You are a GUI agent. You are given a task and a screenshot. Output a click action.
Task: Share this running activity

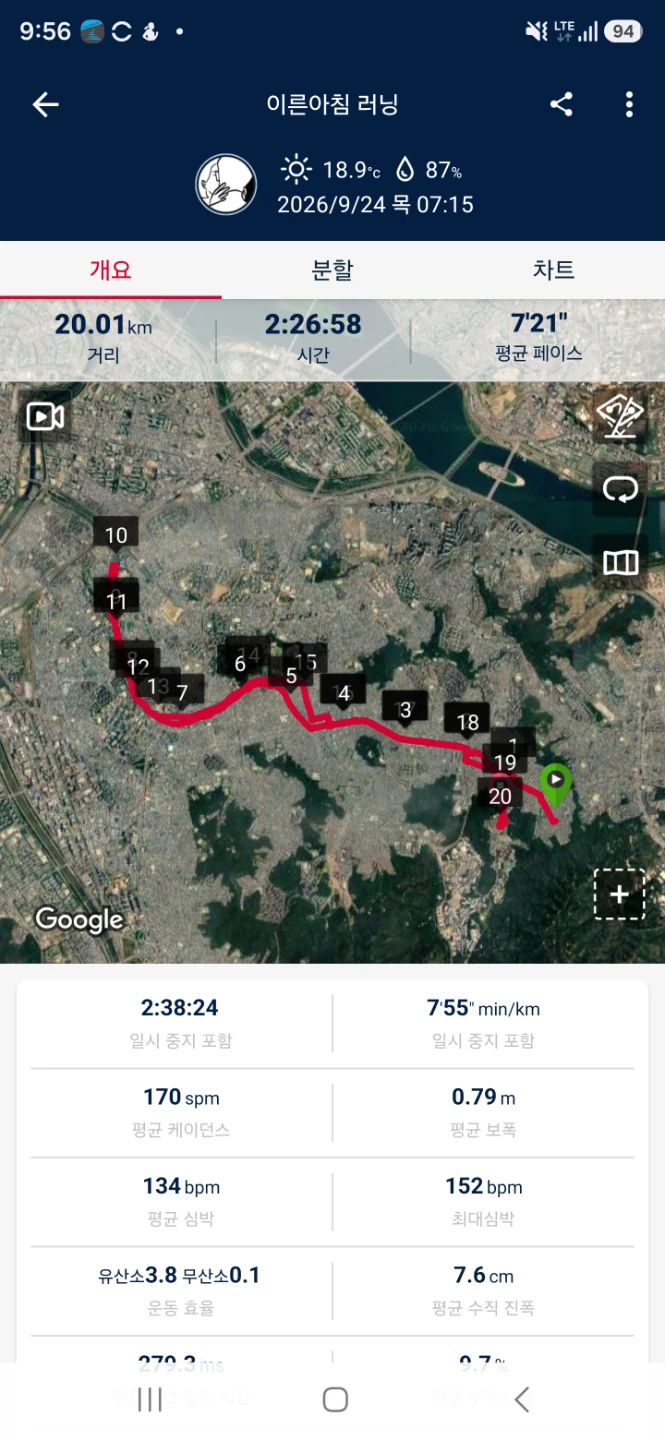pyautogui.click(x=562, y=104)
